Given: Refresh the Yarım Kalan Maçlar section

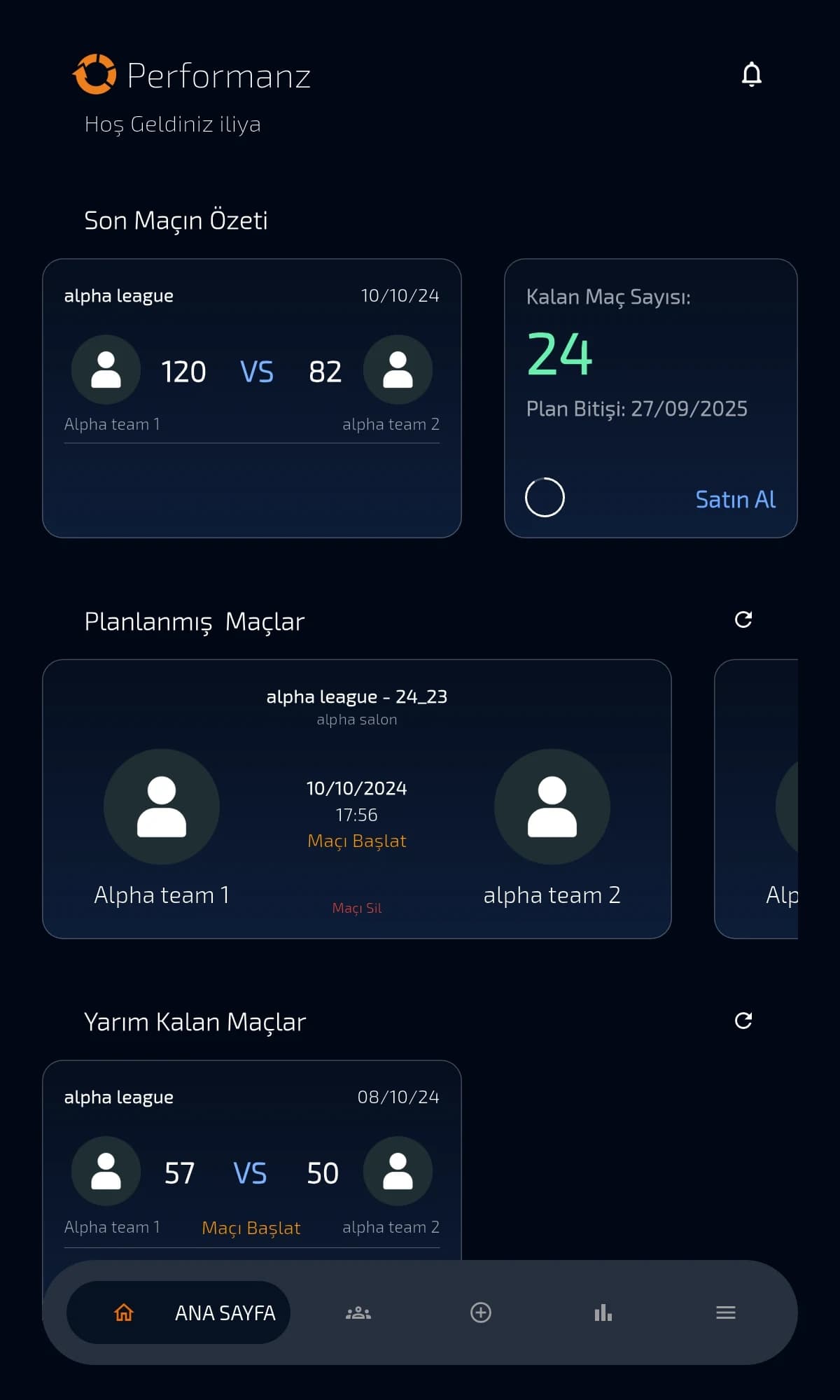Looking at the screenshot, I should tap(743, 1021).
